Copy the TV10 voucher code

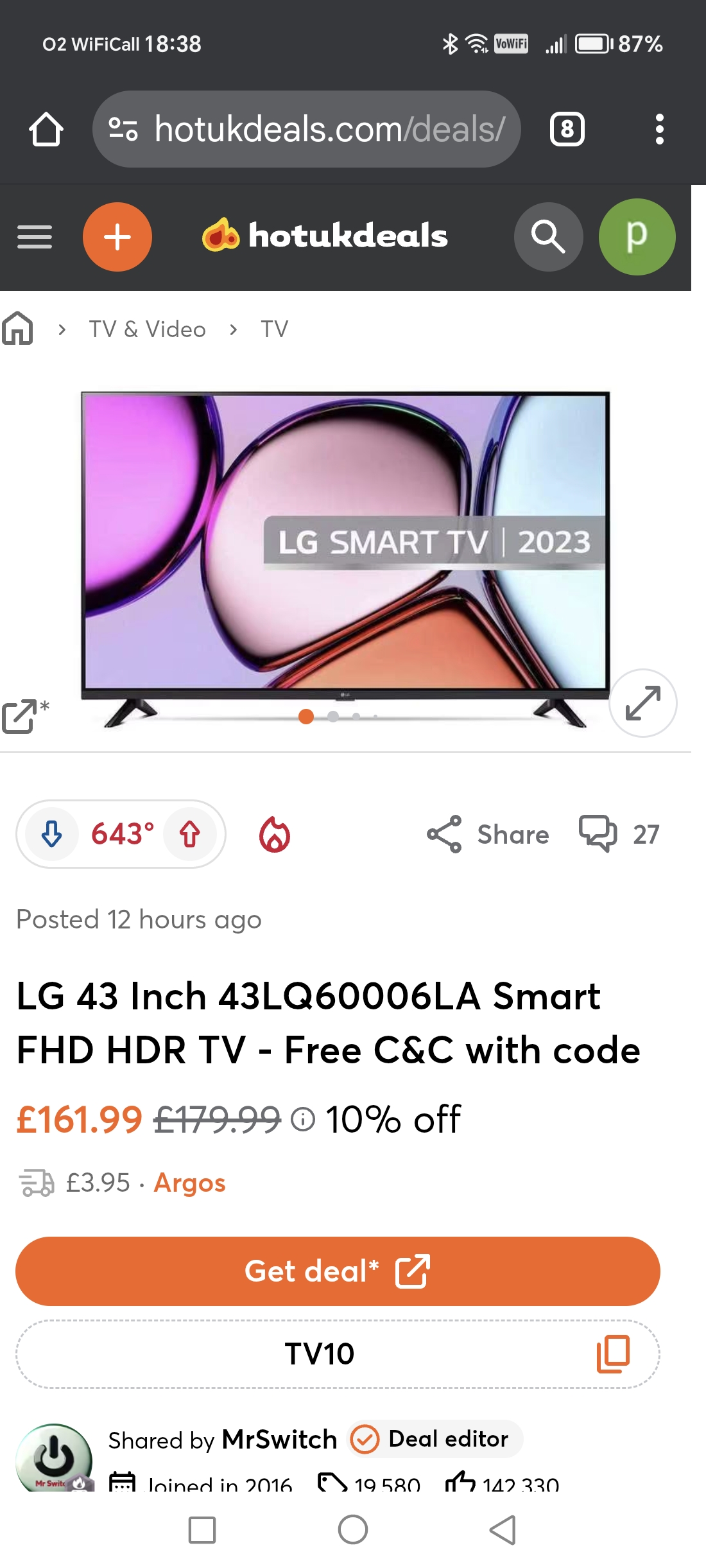[x=613, y=1354]
